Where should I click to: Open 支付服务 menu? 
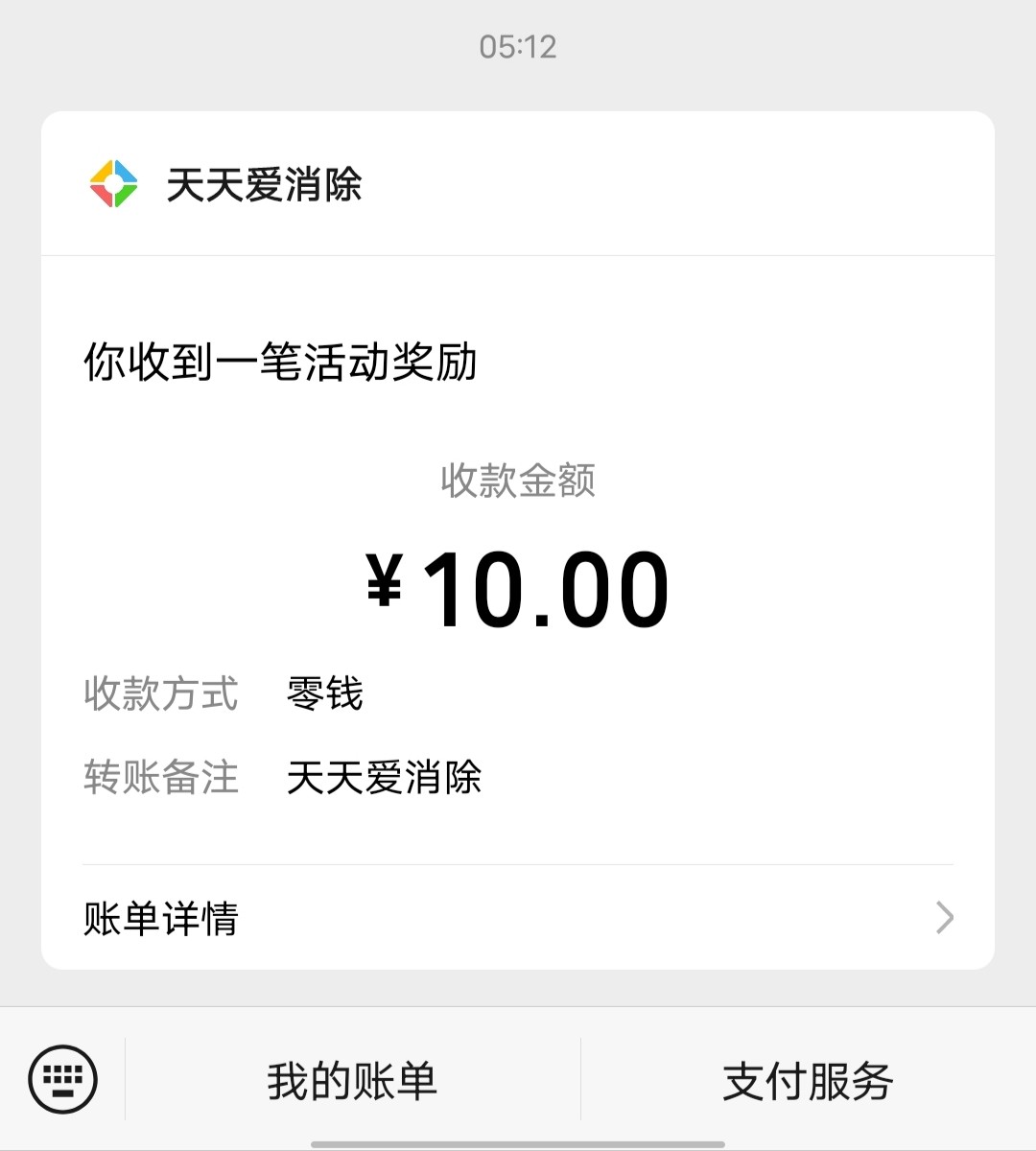click(x=808, y=1080)
